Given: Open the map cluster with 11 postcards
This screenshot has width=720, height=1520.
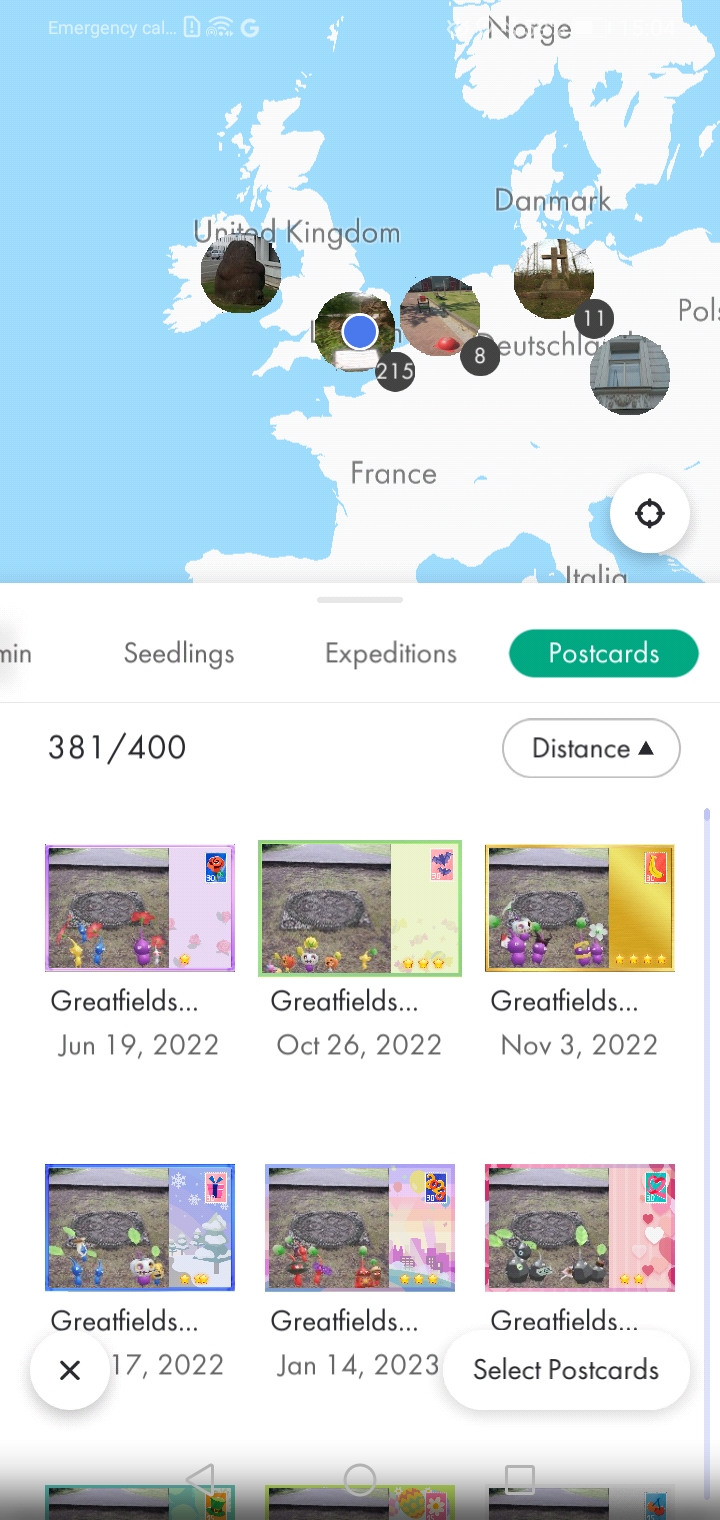Looking at the screenshot, I should click(x=554, y=280).
